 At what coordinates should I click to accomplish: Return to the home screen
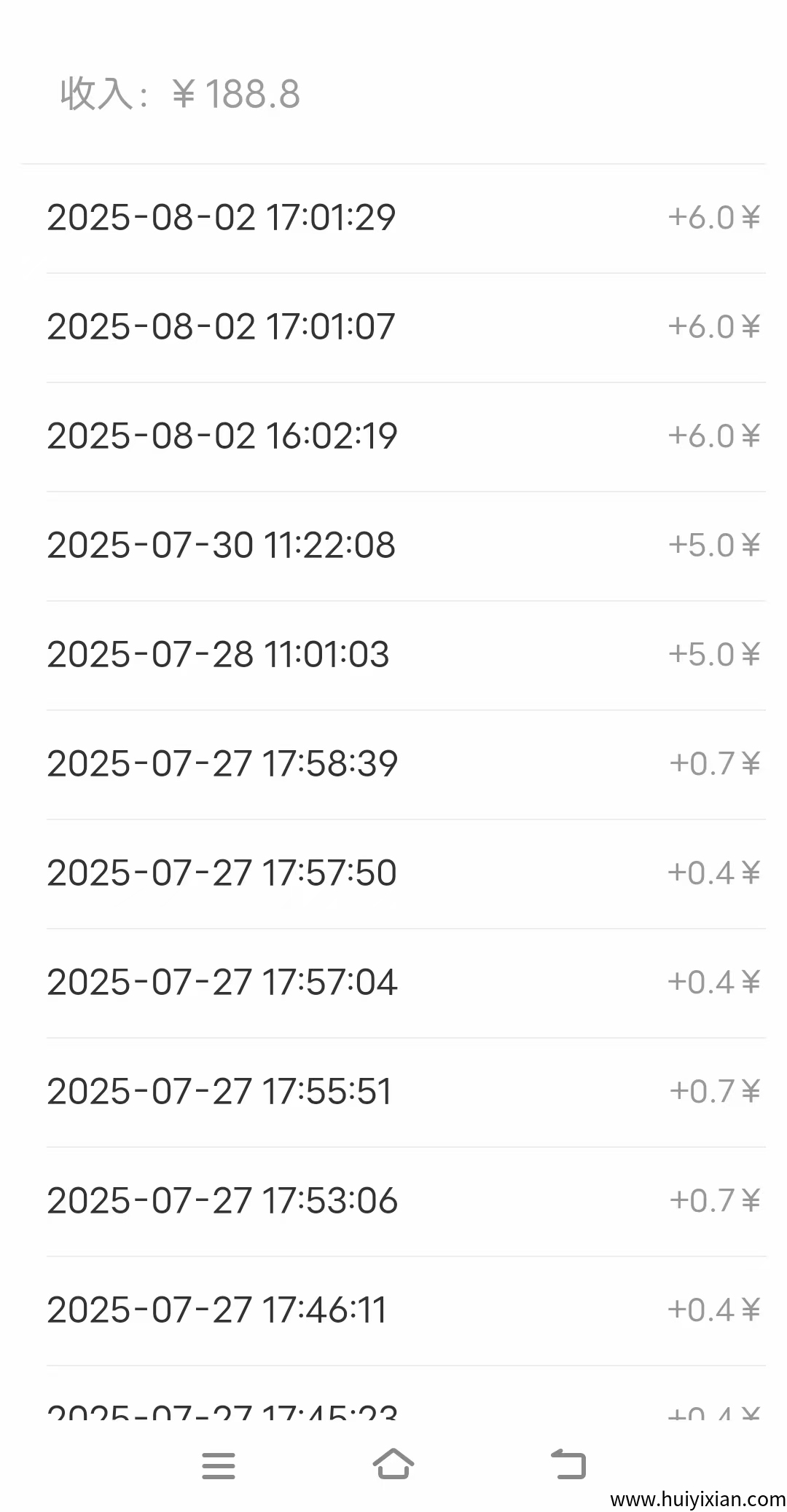pyautogui.click(x=393, y=1464)
